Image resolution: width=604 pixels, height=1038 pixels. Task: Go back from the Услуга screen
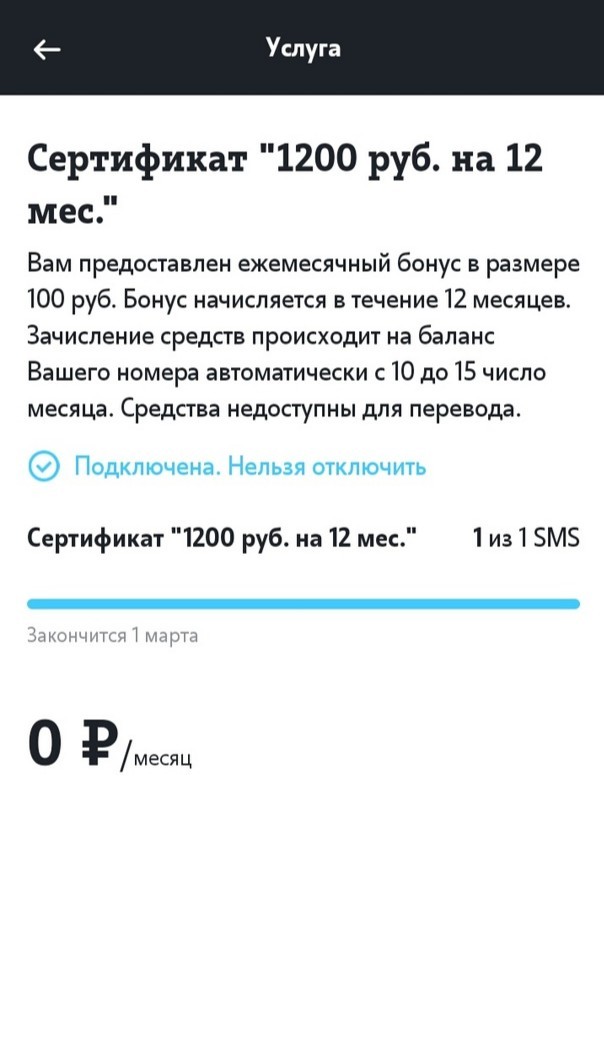47,49
